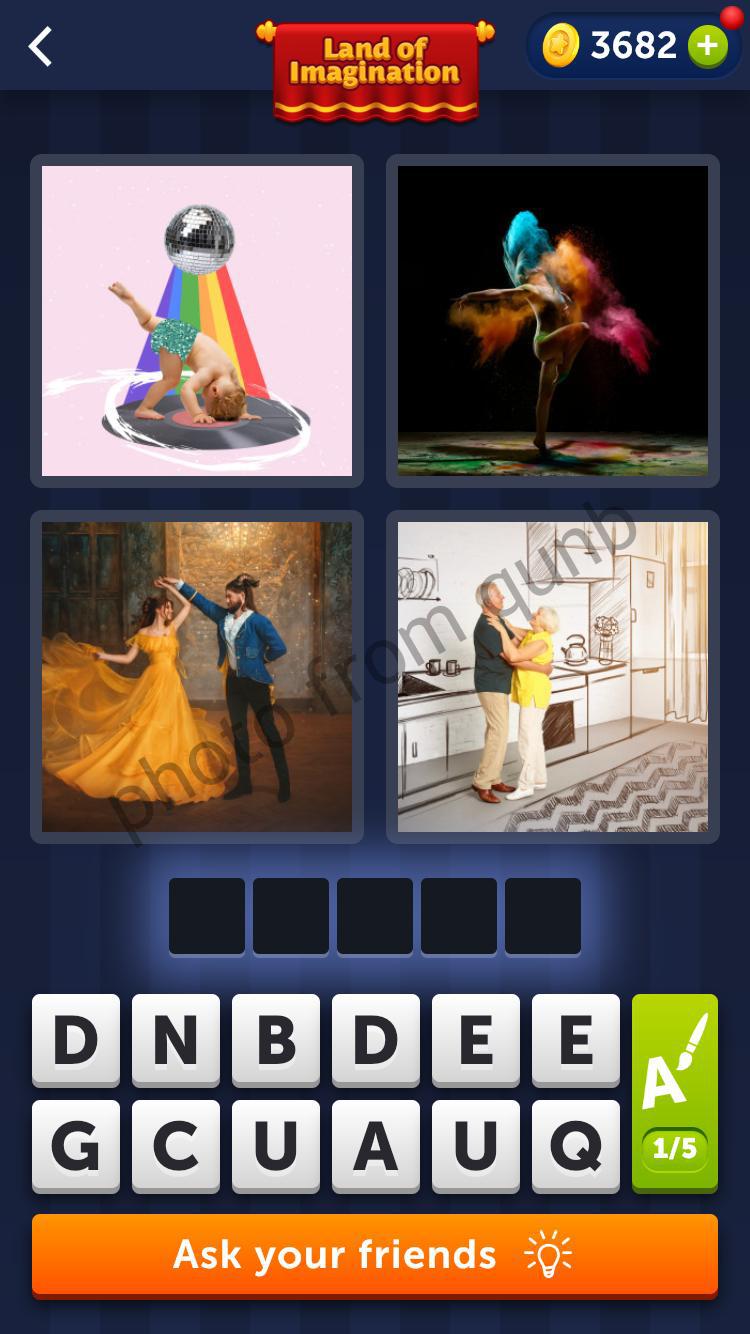Select the letter N tile
The width and height of the screenshot is (750, 1334).
point(176,1040)
